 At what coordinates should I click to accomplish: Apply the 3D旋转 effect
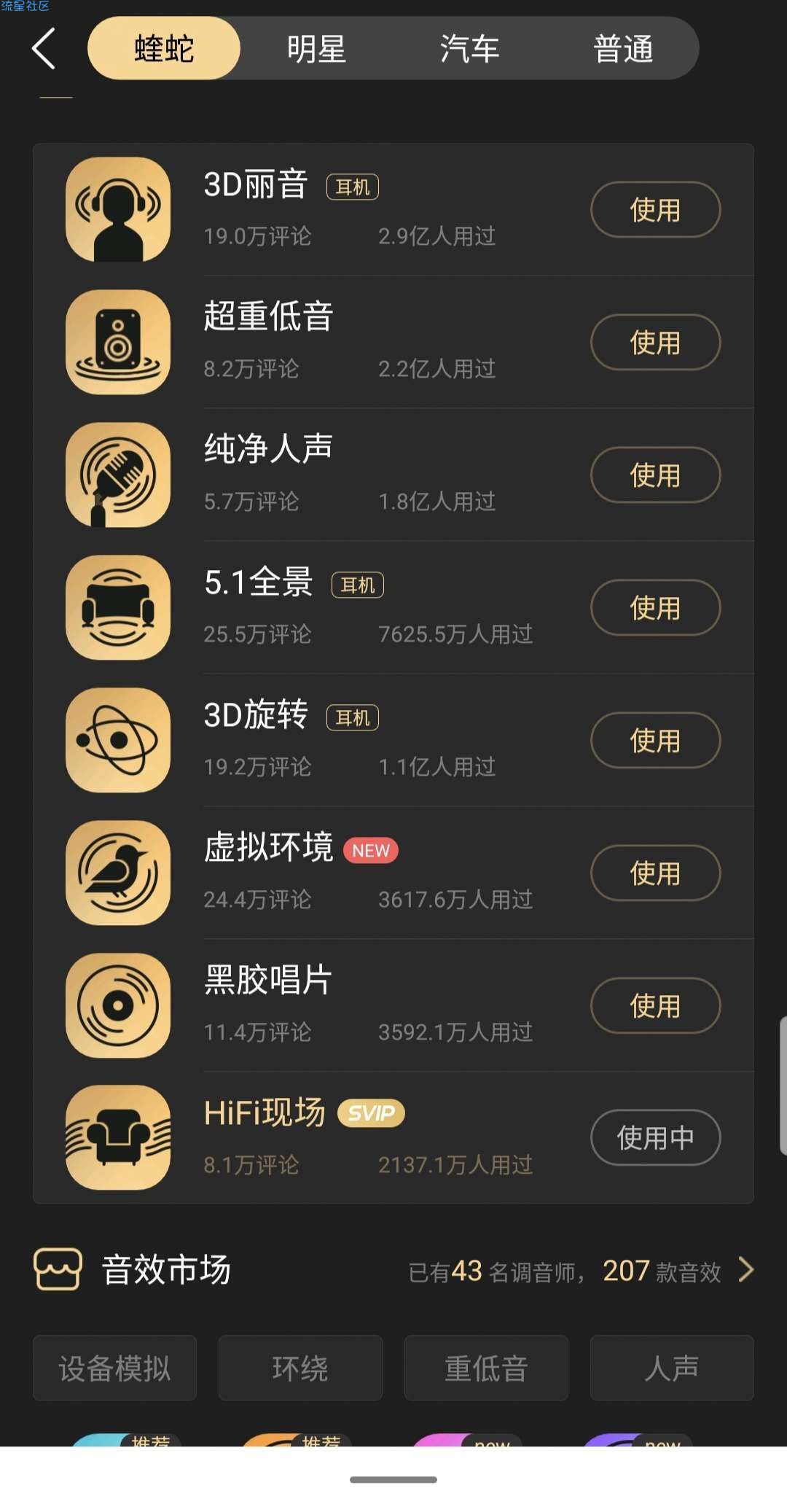655,741
